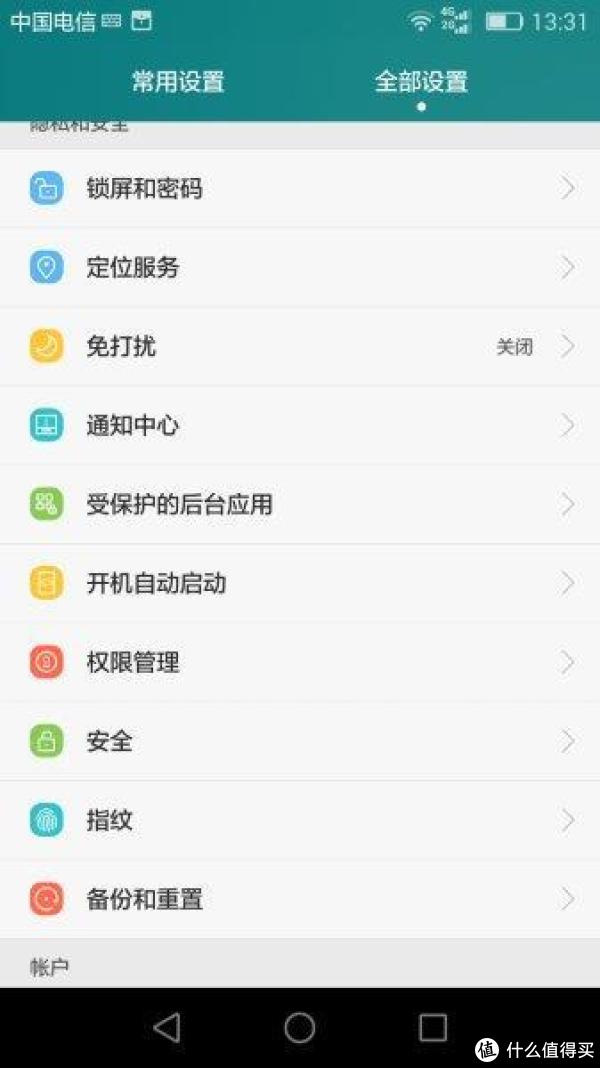The image size is (600, 1068).
Task: Open 备份和重置
Action: 300,899
